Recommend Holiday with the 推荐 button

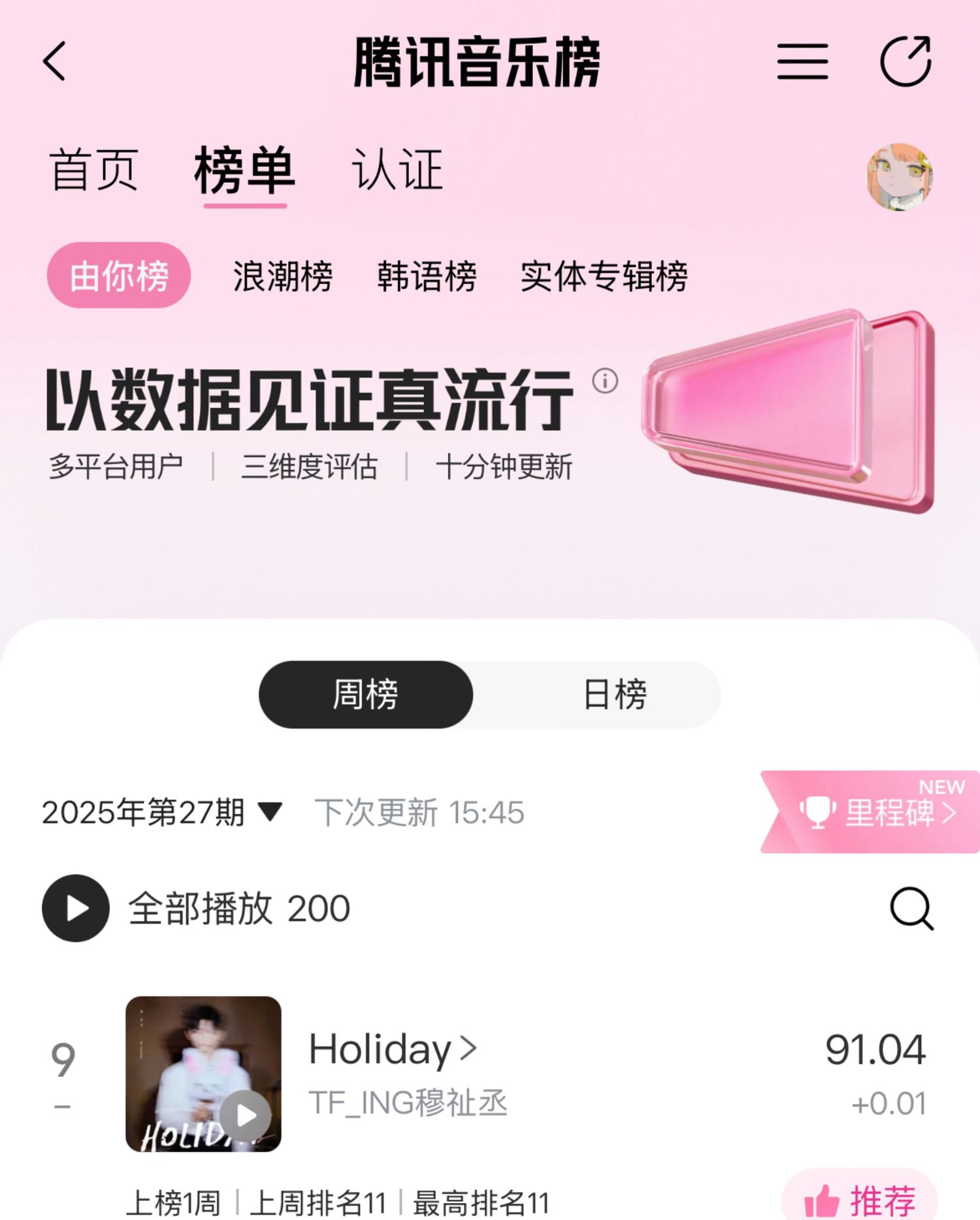pos(860,1200)
